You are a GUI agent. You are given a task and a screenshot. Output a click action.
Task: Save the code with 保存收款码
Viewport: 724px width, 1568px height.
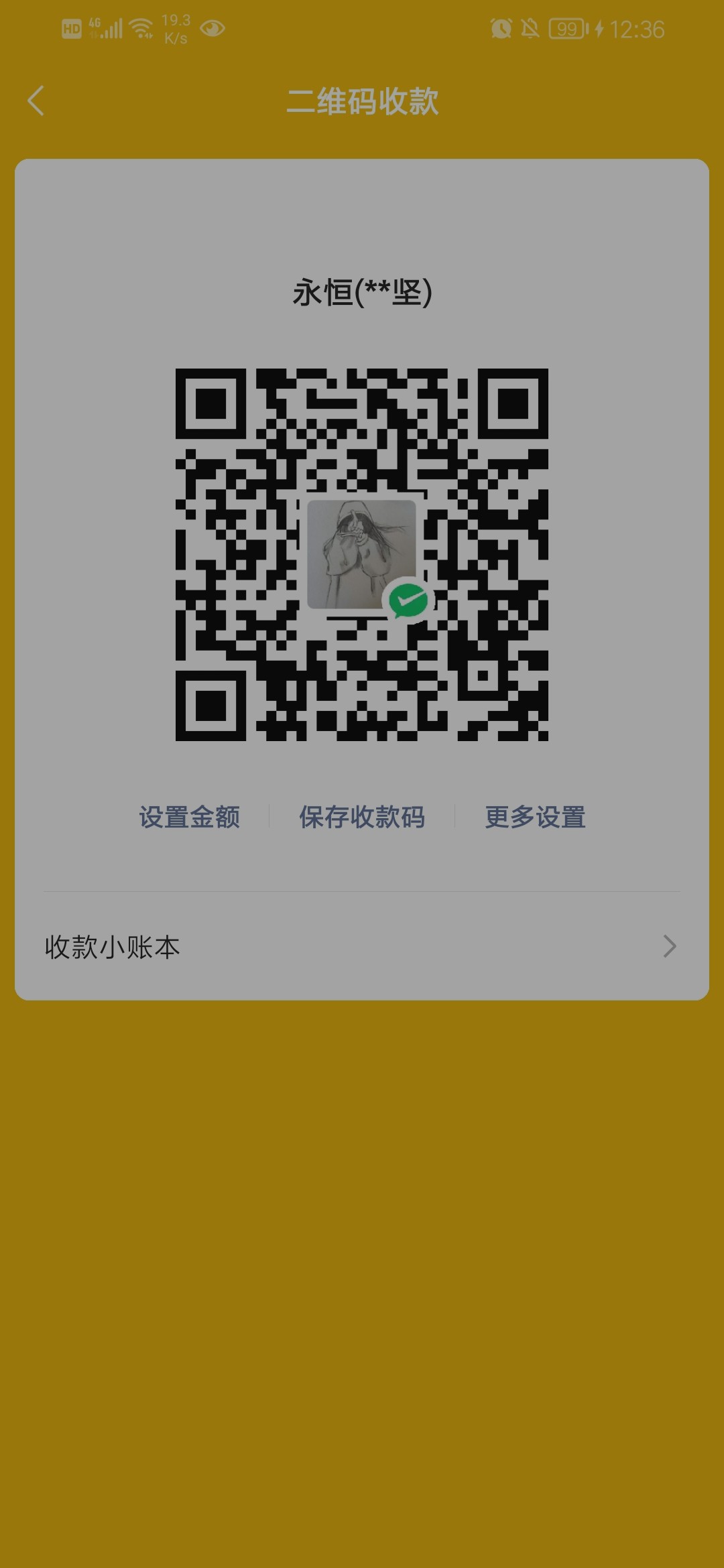coord(362,817)
